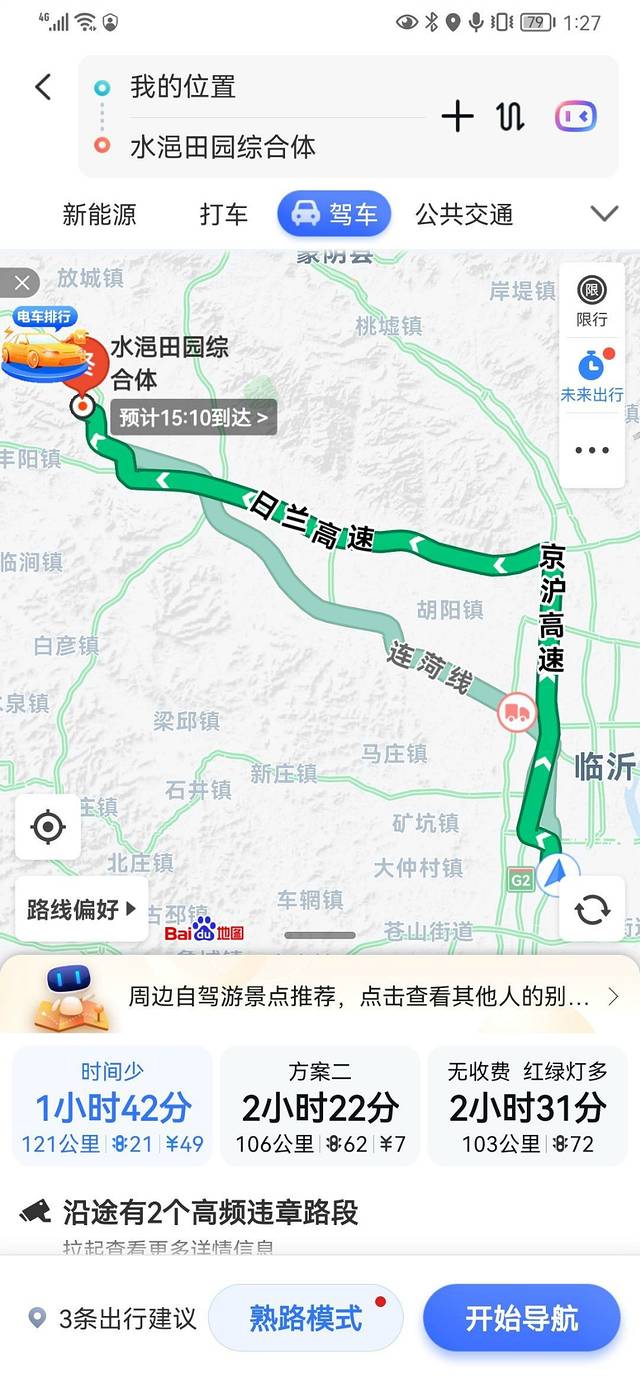Open the map's three-dot more menu
Viewport: 640px width, 1387px height.
tap(592, 450)
